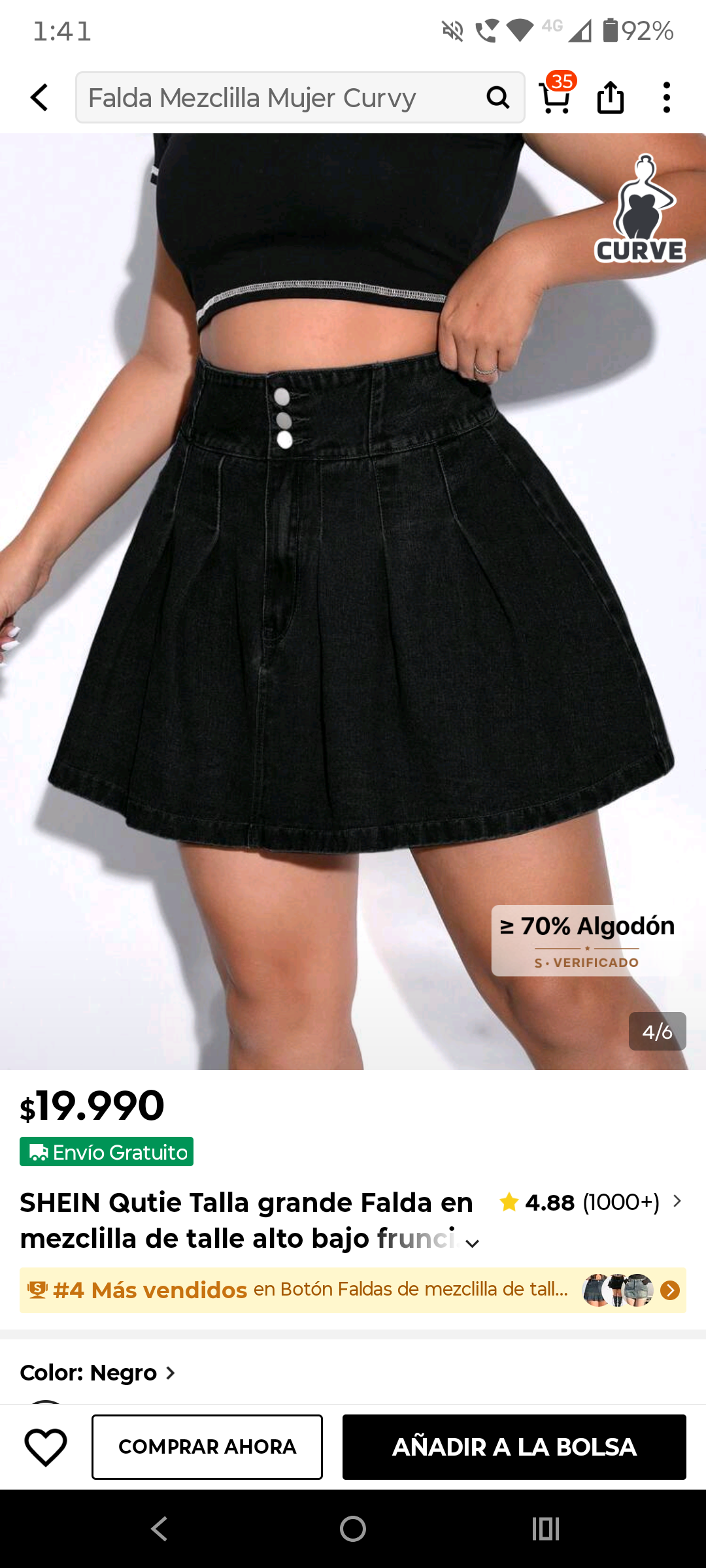
Task: Expand the 4.88 reviews section
Action: pos(588,1202)
